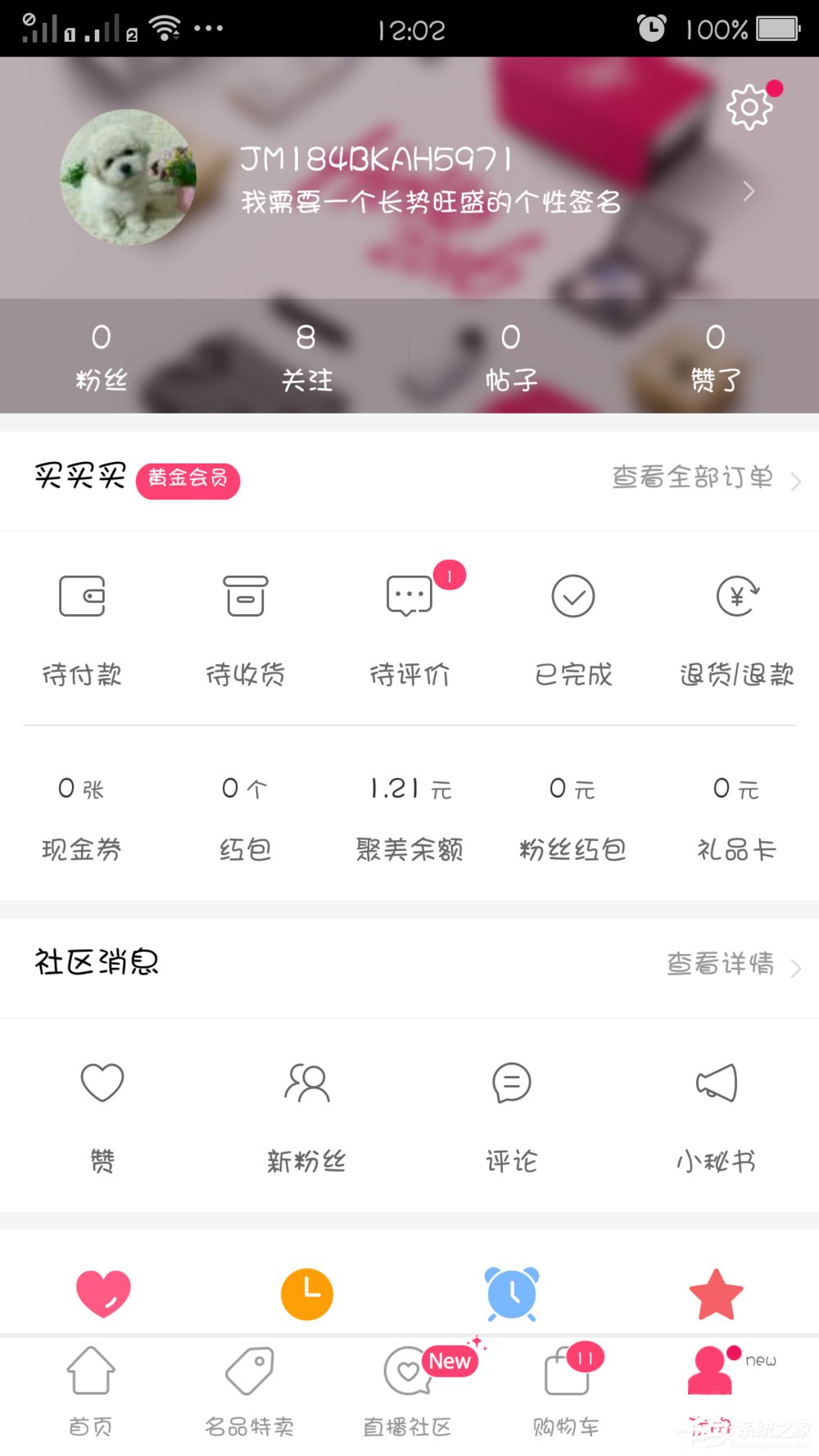Open the settings gear icon

[x=749, y=108]
